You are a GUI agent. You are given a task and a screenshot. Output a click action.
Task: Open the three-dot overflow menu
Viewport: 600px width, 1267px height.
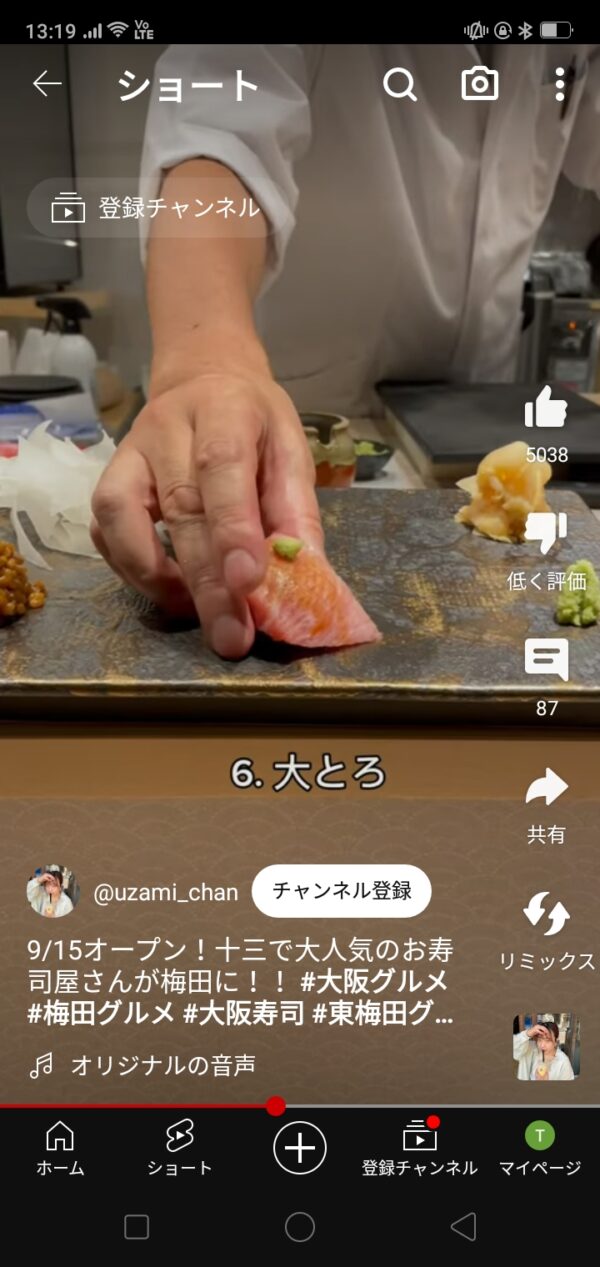pyautogui.click(x=559, y=85)
